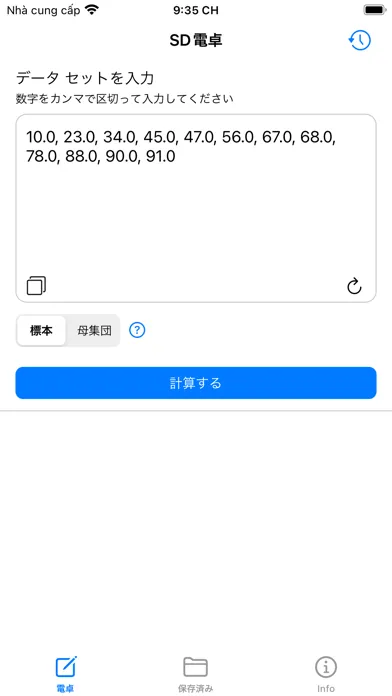Open the question mark help icon

137,330
